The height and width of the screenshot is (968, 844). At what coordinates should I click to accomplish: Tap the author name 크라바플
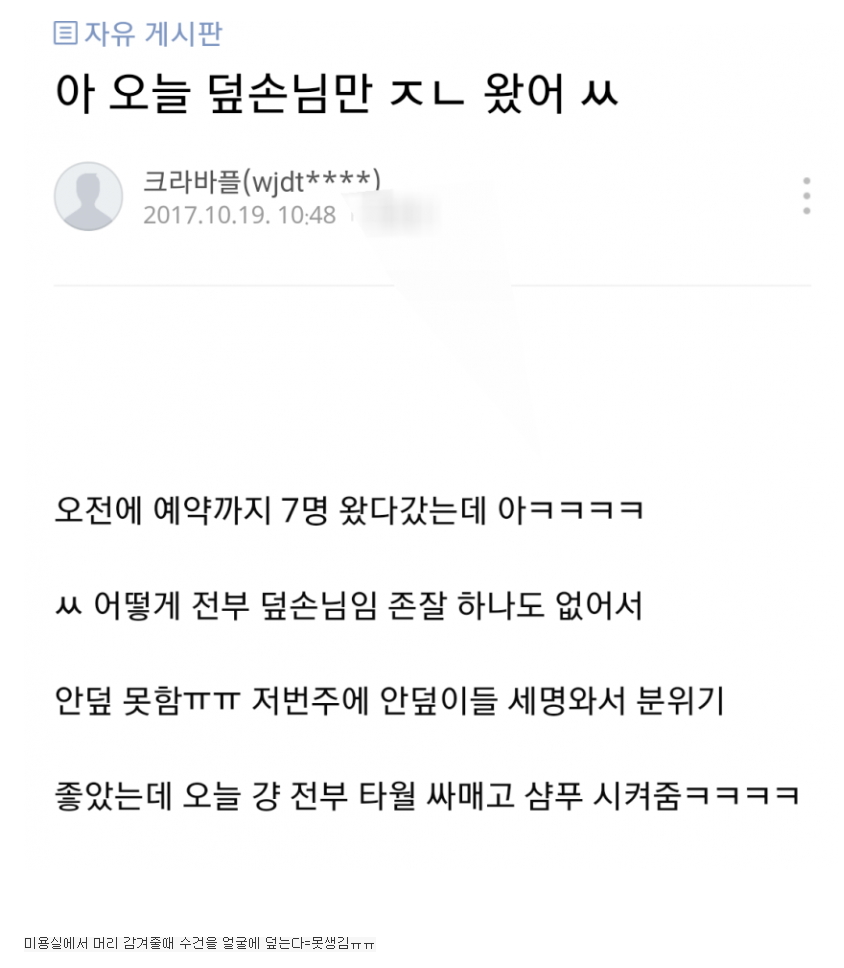(192, 181)
